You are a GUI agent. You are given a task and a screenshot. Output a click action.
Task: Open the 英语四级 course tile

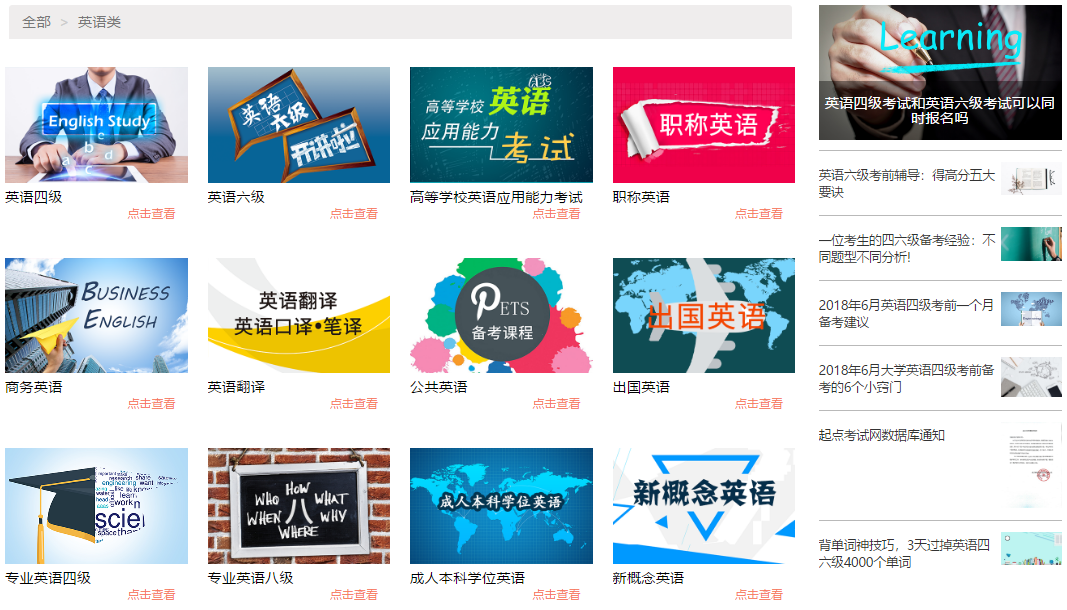(96, 125)
